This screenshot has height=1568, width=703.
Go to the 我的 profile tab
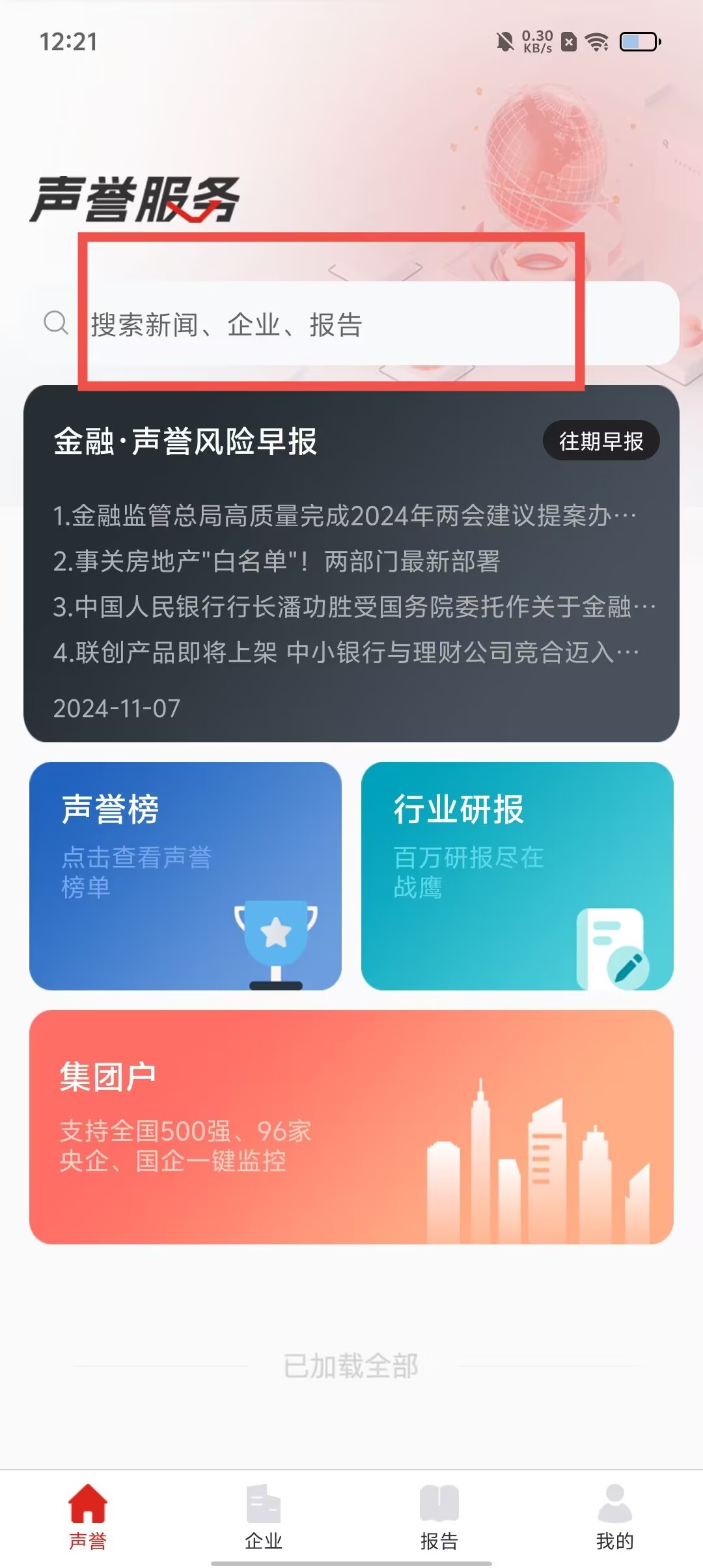click(614, 1517)
